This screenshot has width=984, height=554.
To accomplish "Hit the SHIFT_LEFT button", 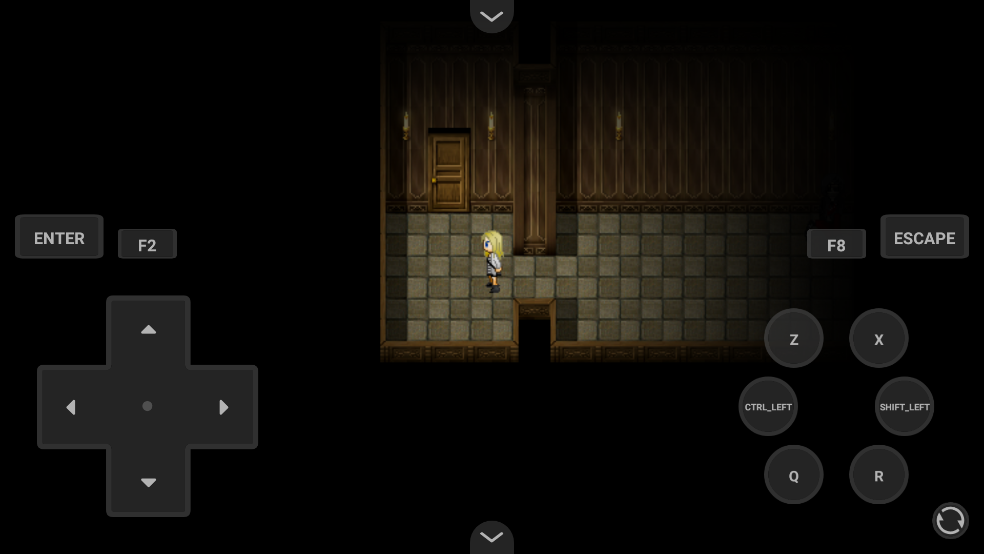I will click(x=904, y=407).
